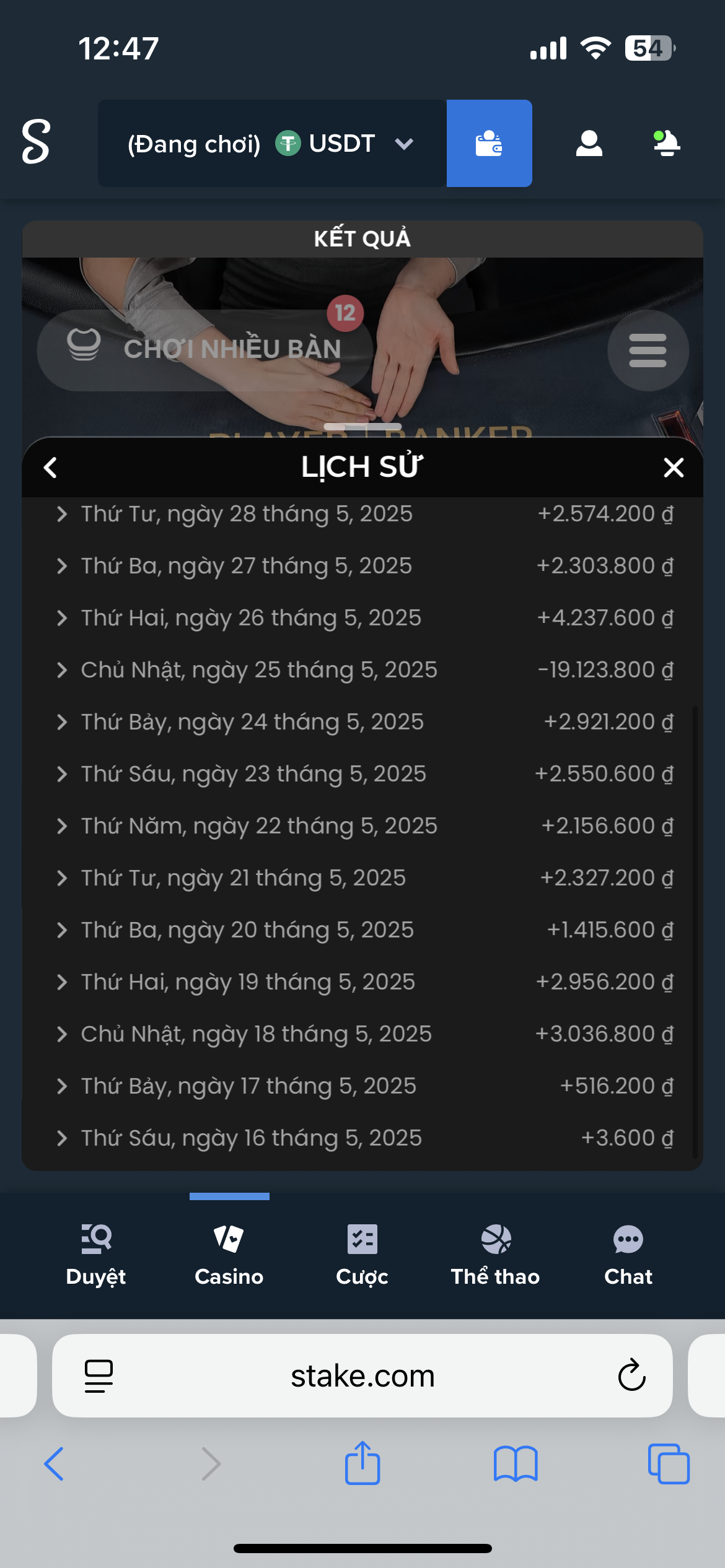This screenshot has height=1568, width=725.
Task: Go to Stake home via logo
Action: point(36,142)
